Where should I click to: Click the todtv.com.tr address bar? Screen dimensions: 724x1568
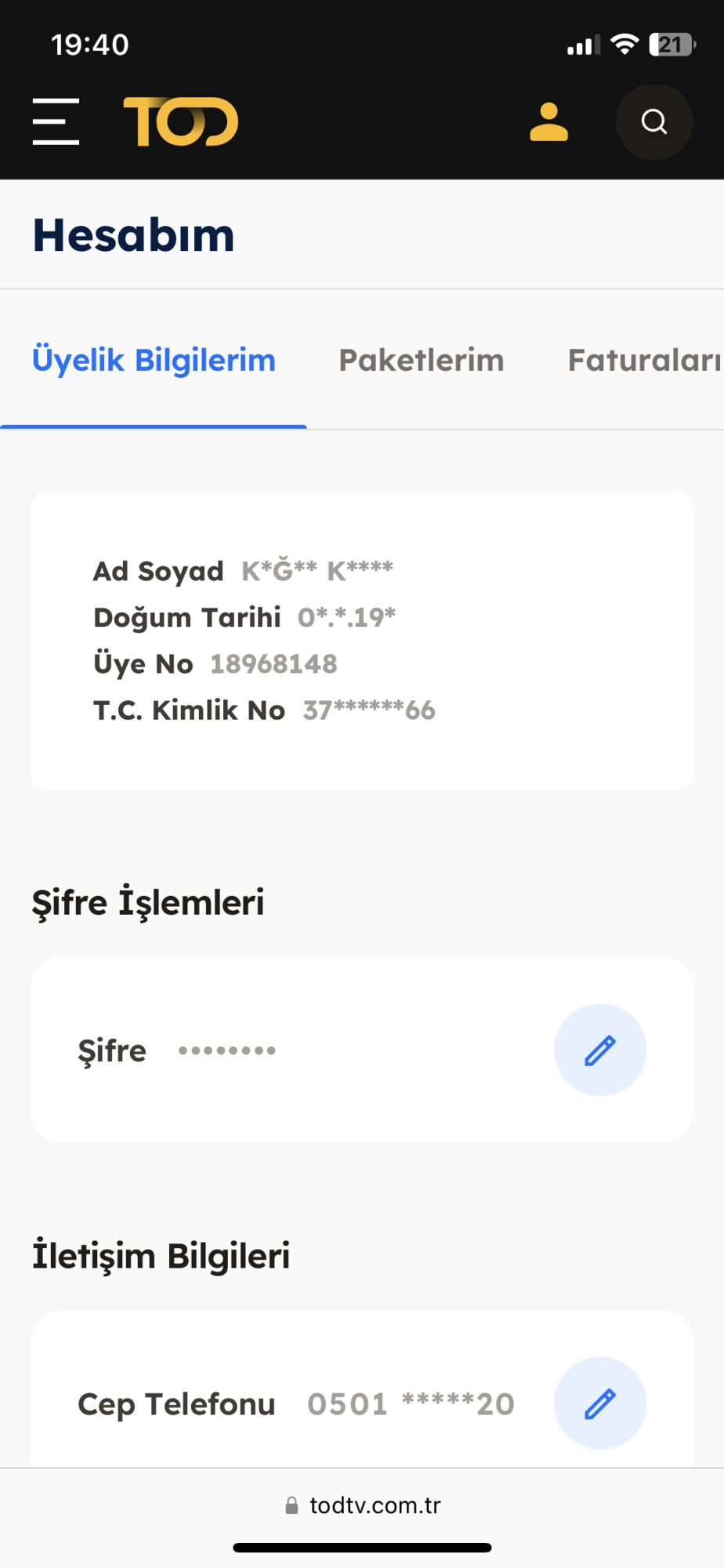(373, 1504)
